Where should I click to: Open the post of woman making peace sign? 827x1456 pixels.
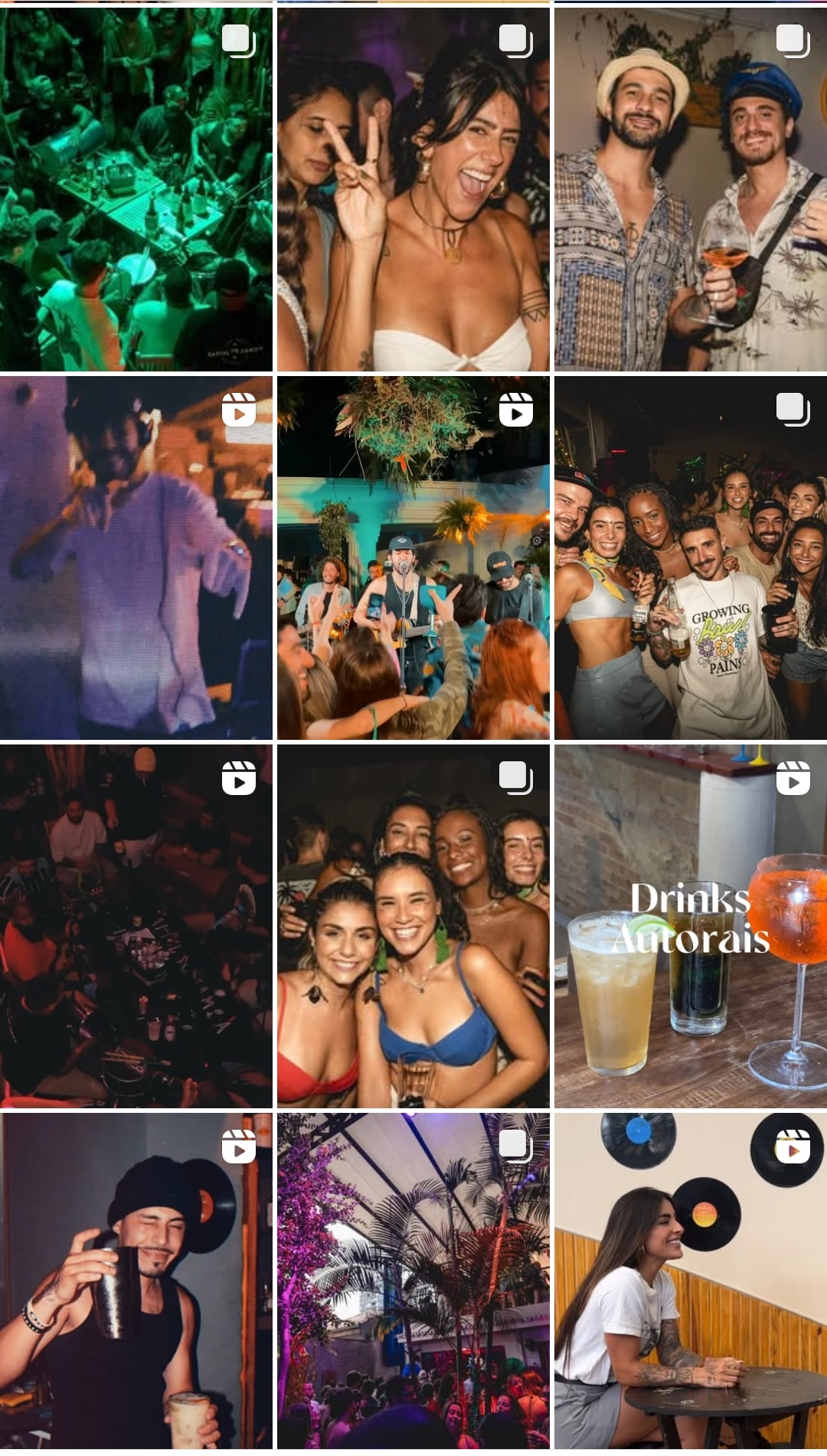click(x=413, y=189)
